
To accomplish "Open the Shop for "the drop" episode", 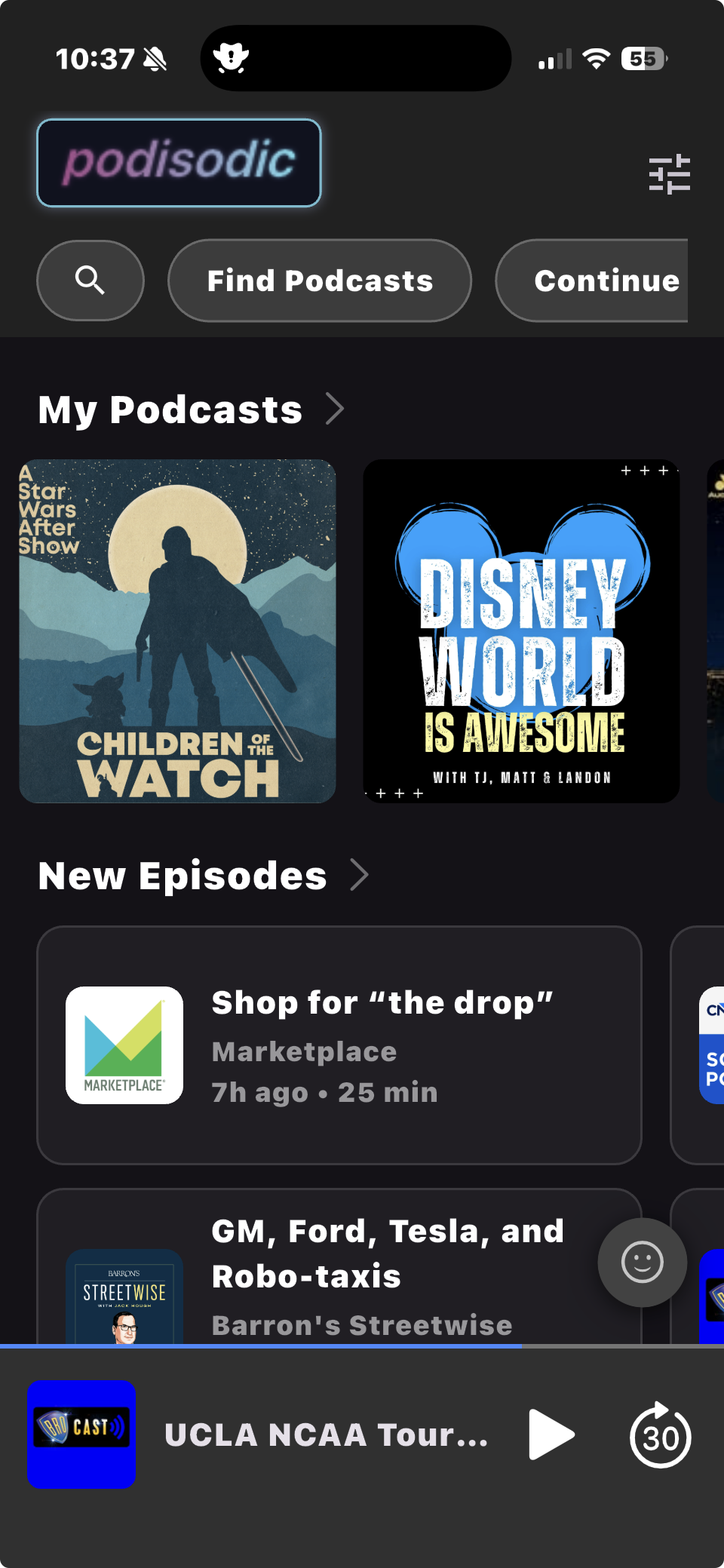I will click(339, 1045).
